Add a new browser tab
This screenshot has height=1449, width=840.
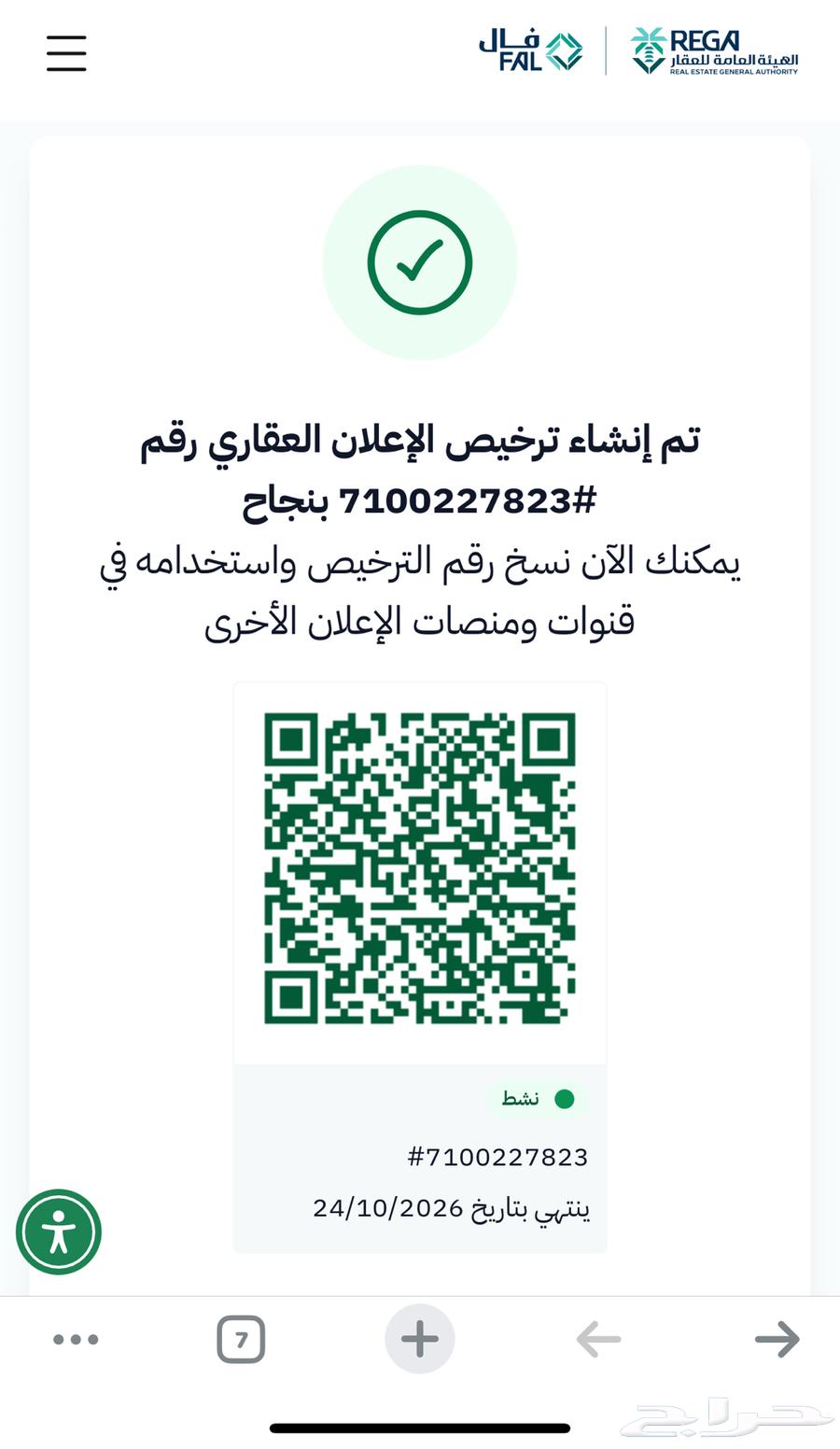pos(420,1339)
